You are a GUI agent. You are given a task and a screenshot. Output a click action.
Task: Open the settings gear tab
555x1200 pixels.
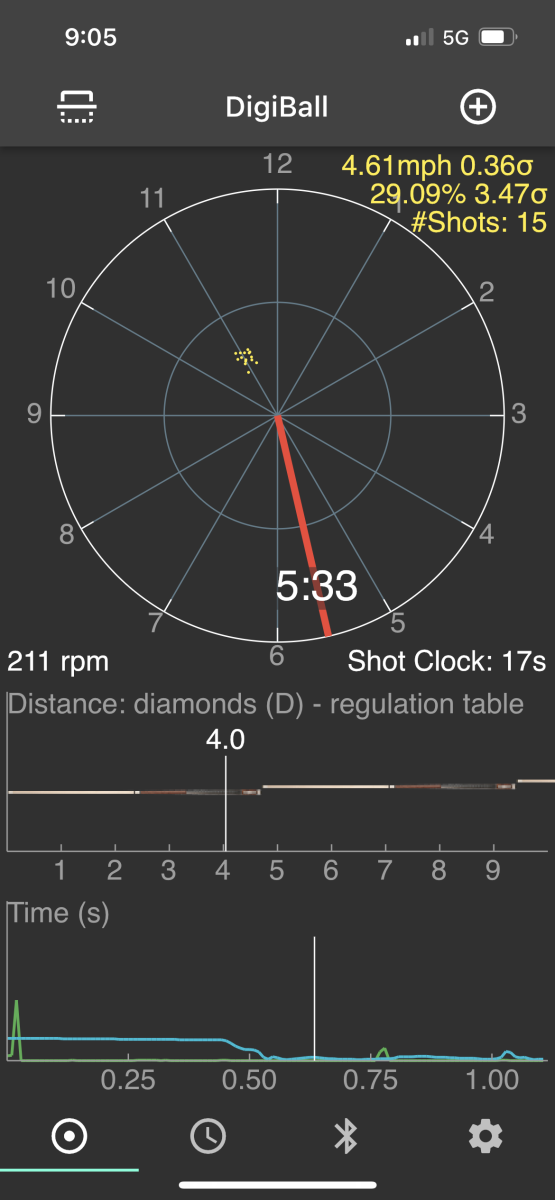(x=485, y=1136)
